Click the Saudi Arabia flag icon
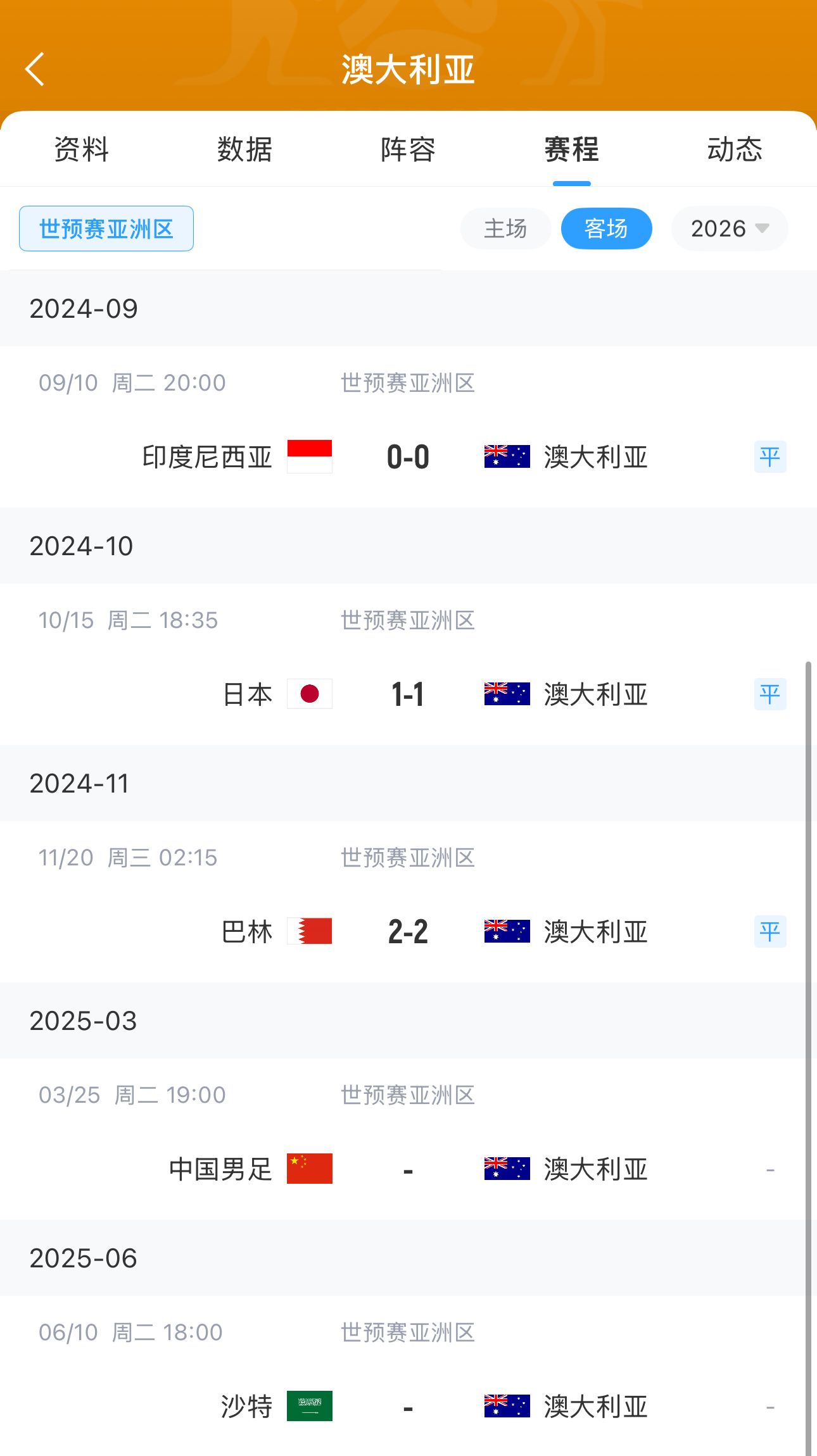Viewport: 817px width, 1456px height. point(310,1407)
